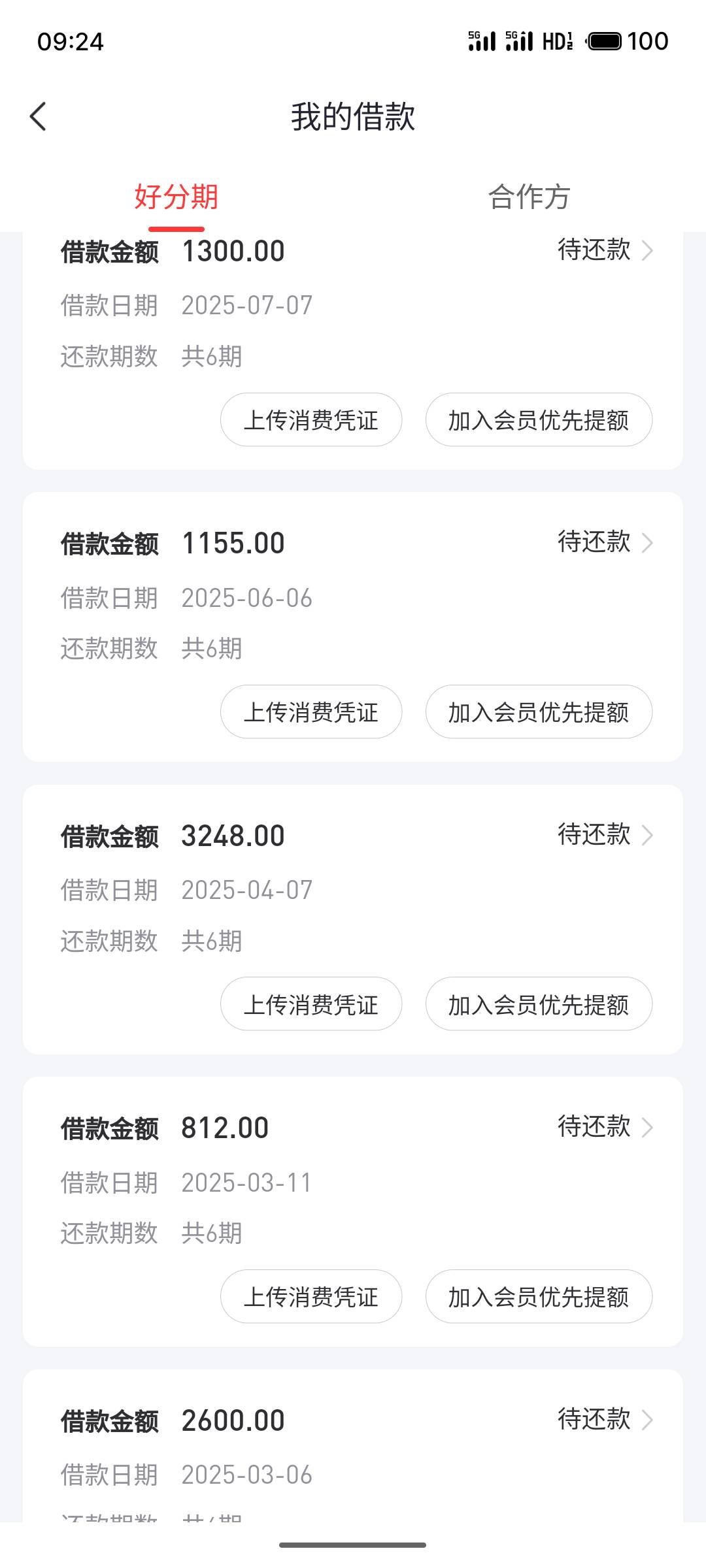Switch to the 合作方 tab
The image size is (706, 1568).
[x=529, y=197]
